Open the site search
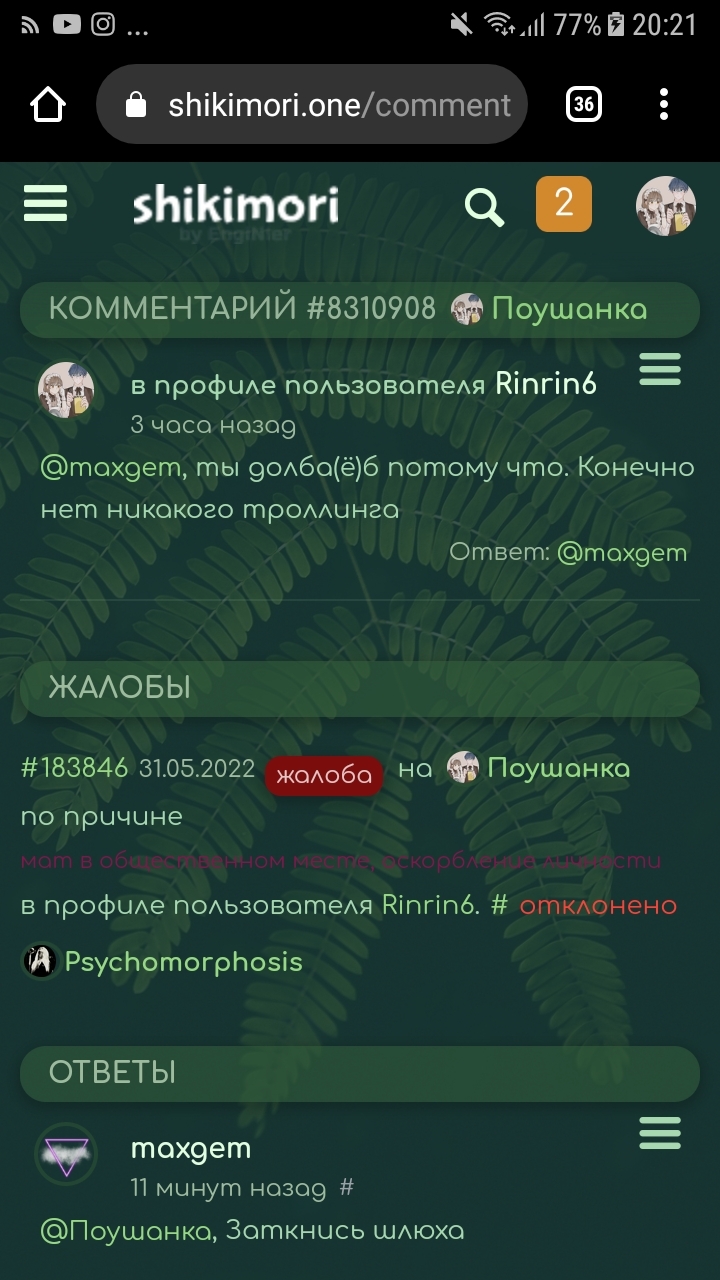The width and height of the screenshot is (720, 1280). pos(485,206)
